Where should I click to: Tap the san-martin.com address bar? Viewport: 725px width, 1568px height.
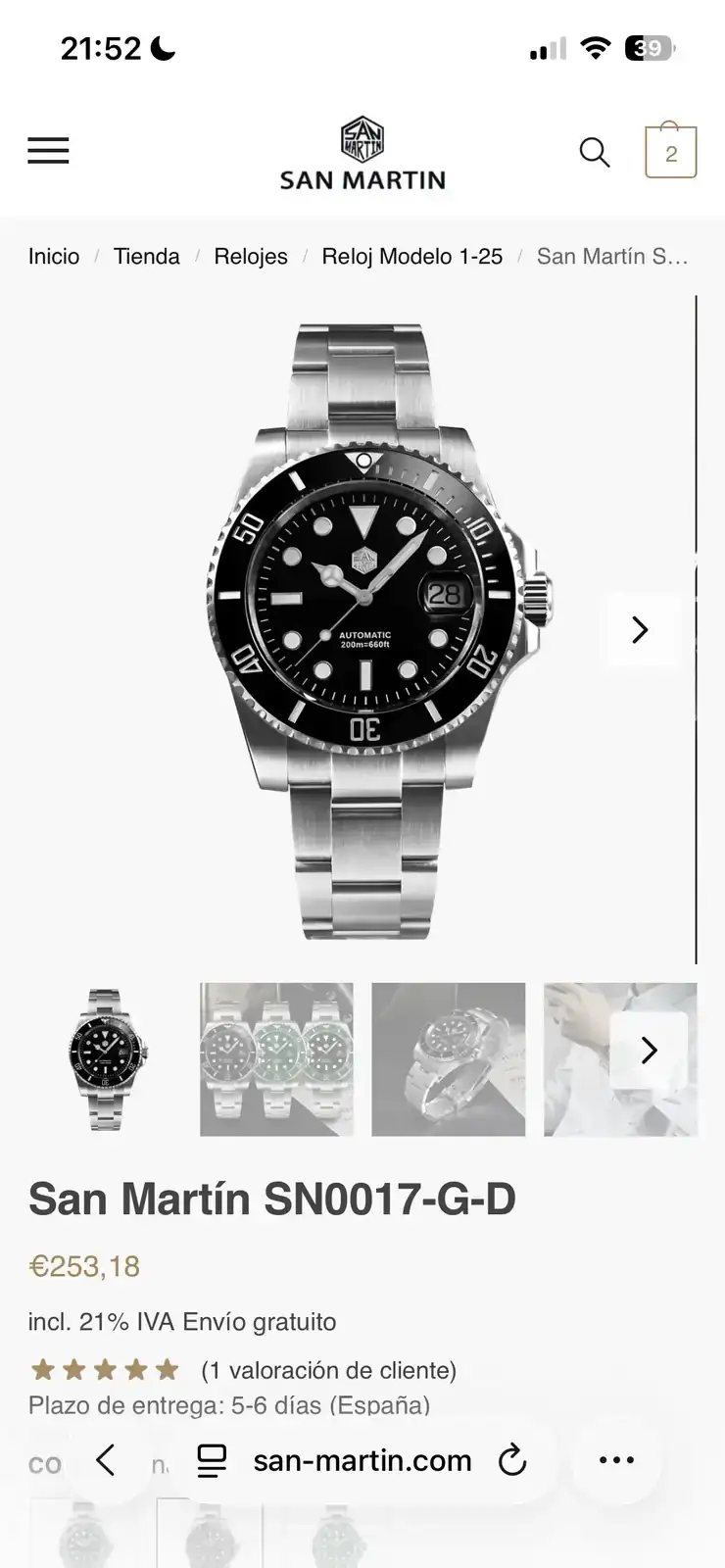[362, 1460]
